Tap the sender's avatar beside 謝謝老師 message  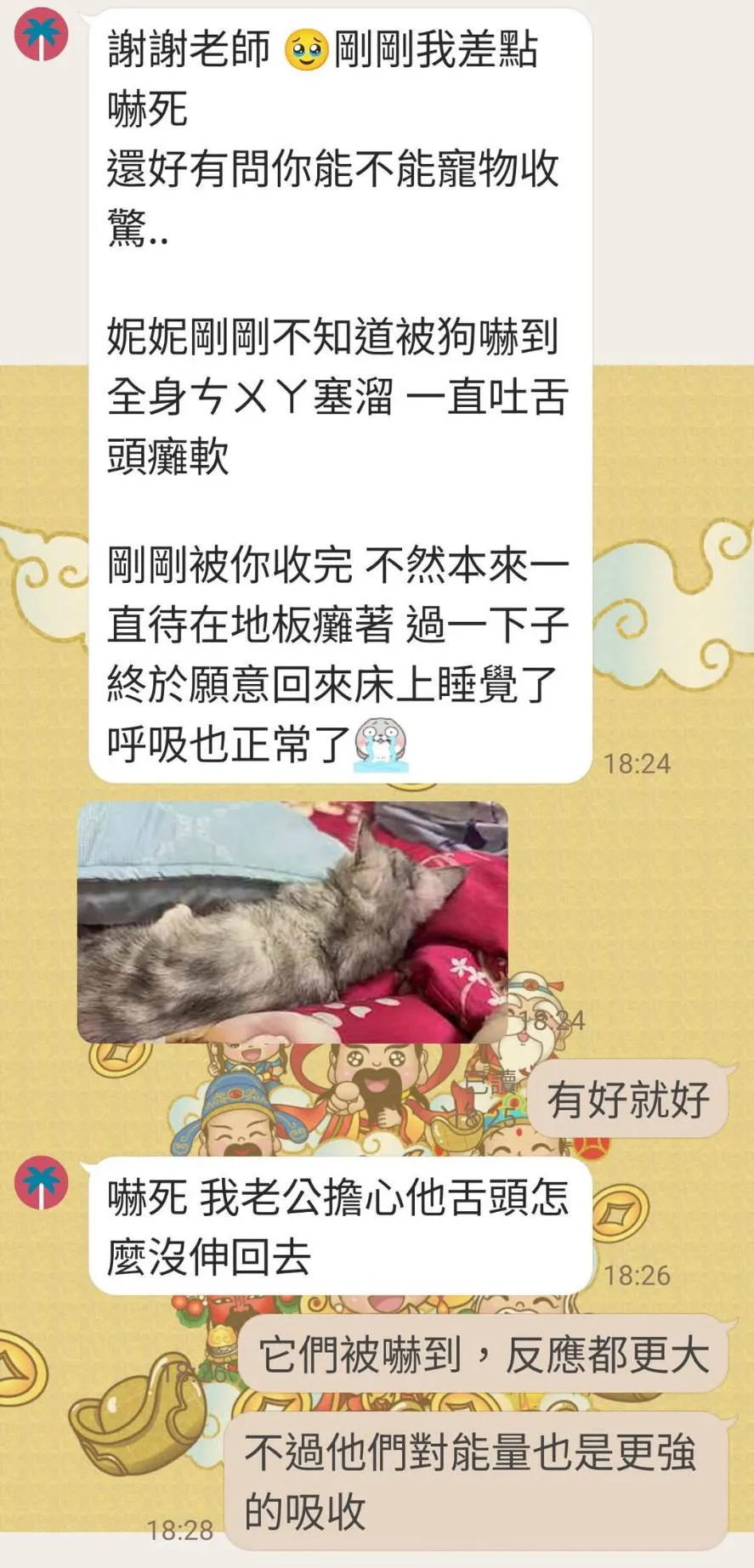tap(42, 35)
